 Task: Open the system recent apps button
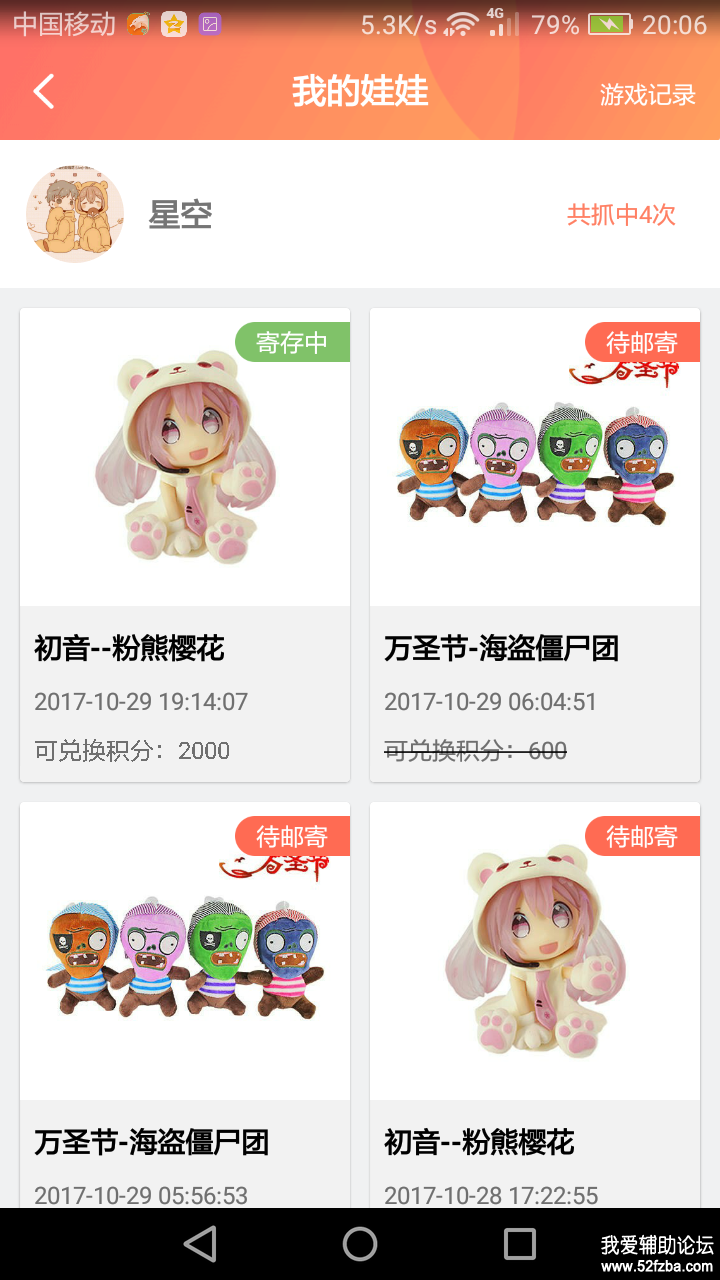pyautogui.click(x=520, y=1244)
